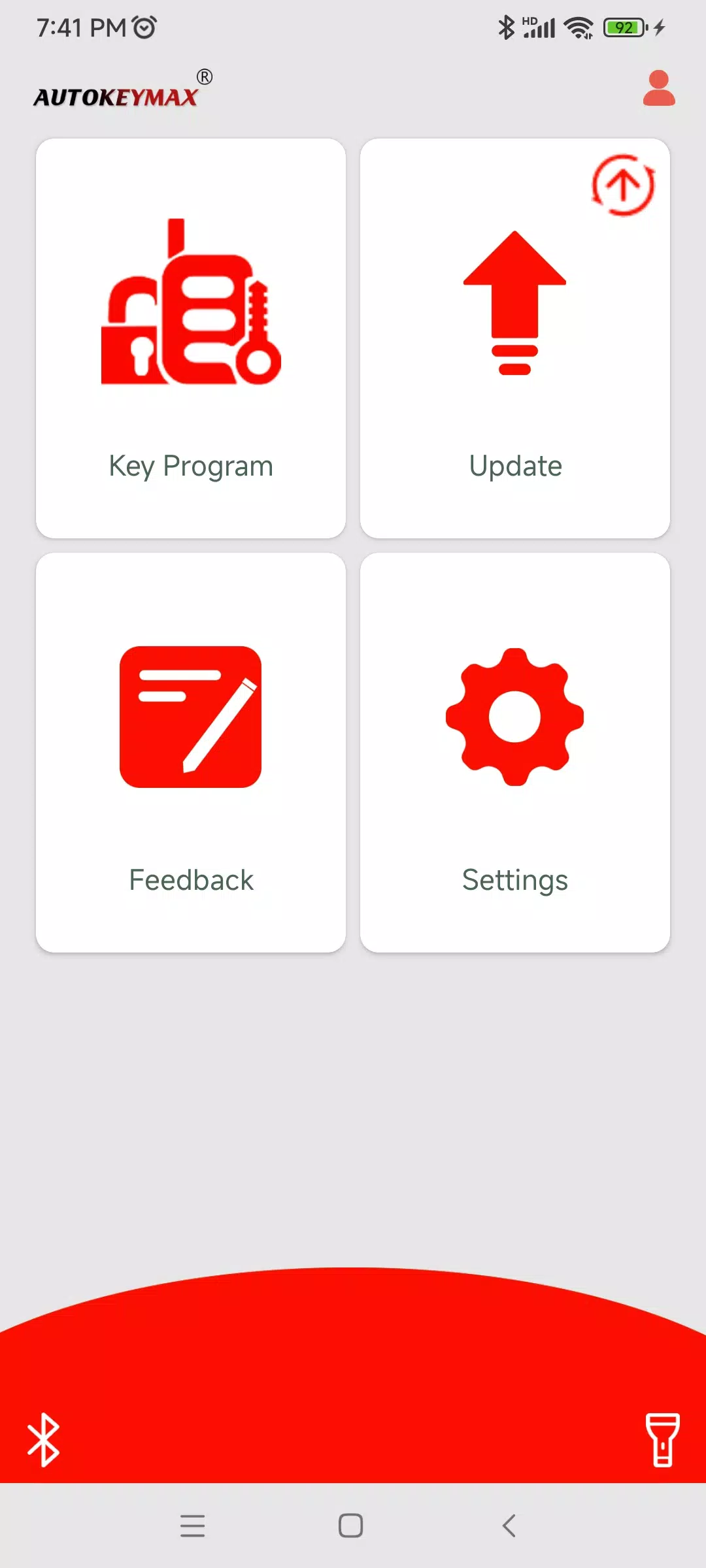The image size is (706, 1568).
Task: Open the user profile icon
Action: coord(658,88)
